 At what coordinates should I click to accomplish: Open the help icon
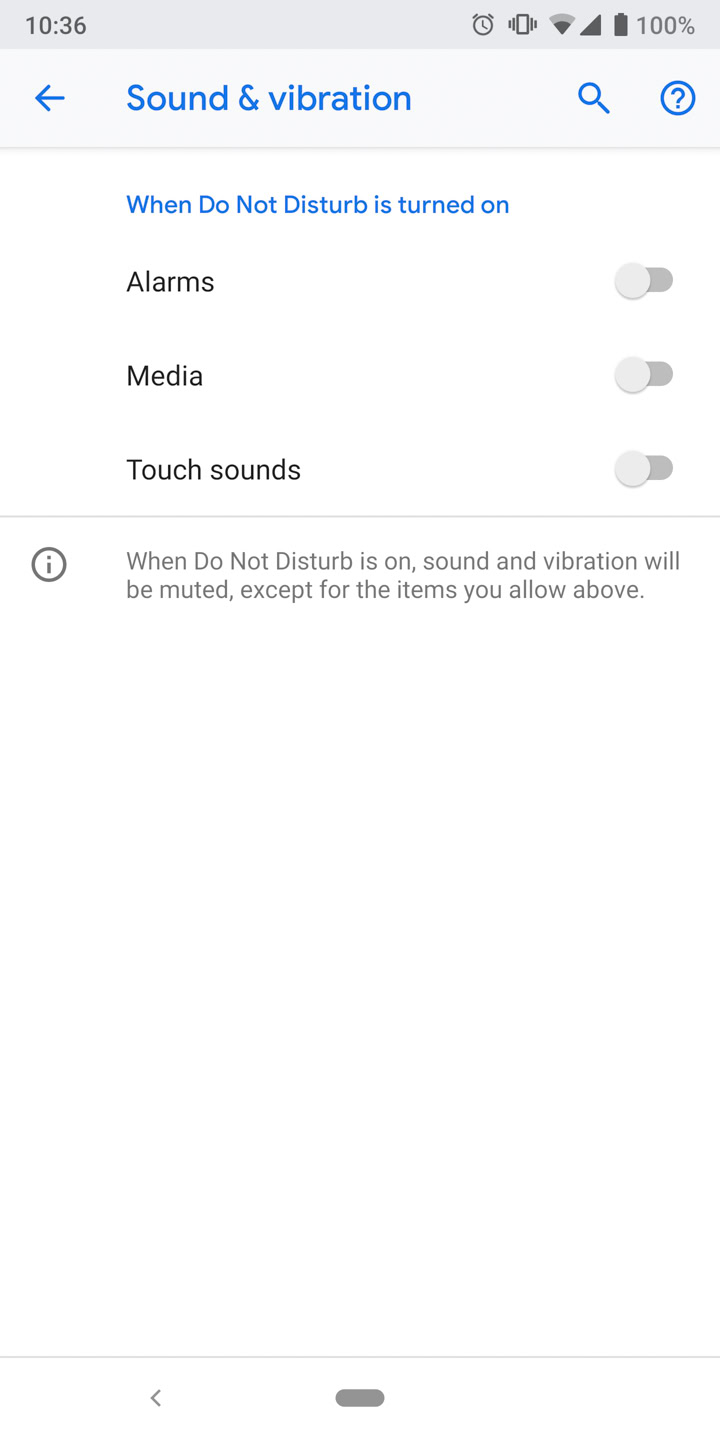tap(677, 98)
